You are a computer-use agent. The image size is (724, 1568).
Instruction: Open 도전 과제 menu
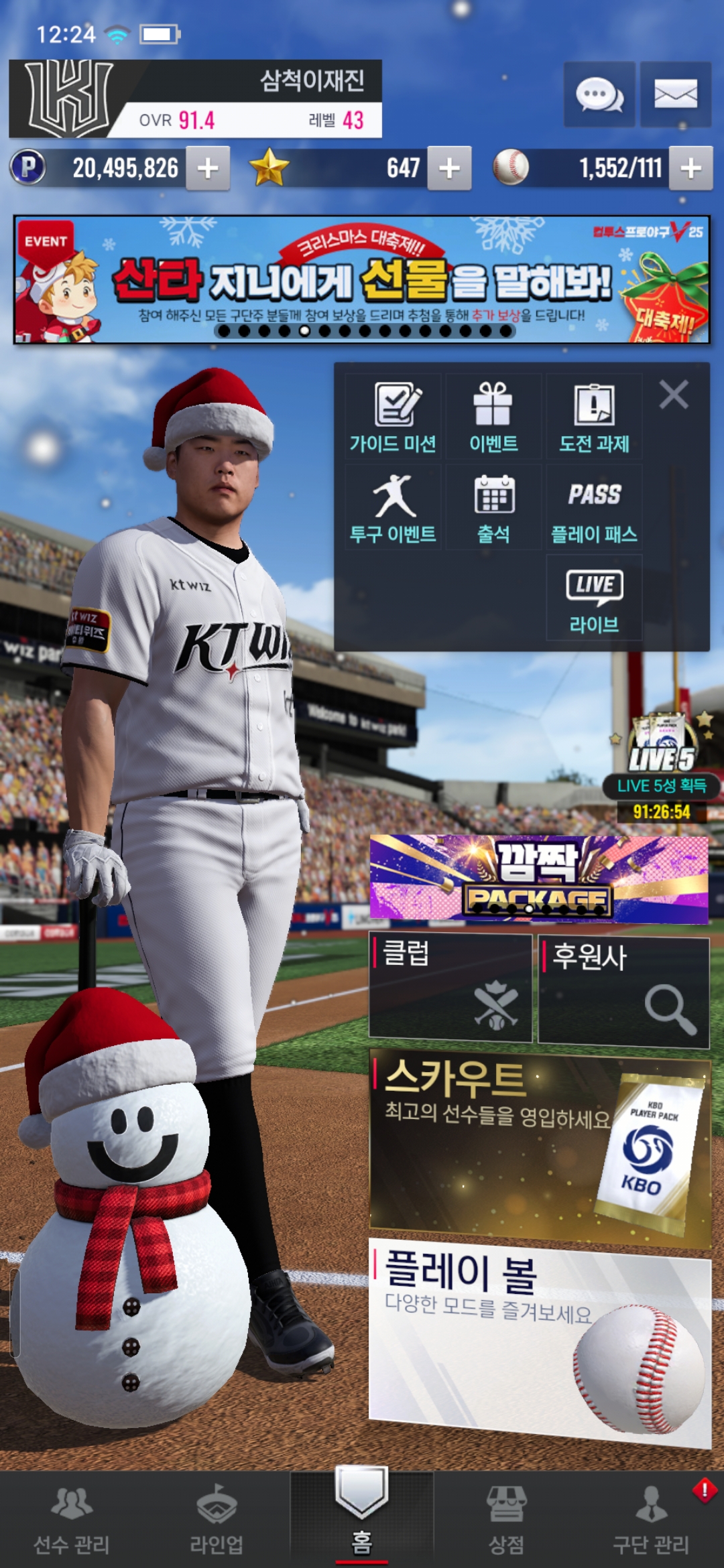tap(594, 417)
